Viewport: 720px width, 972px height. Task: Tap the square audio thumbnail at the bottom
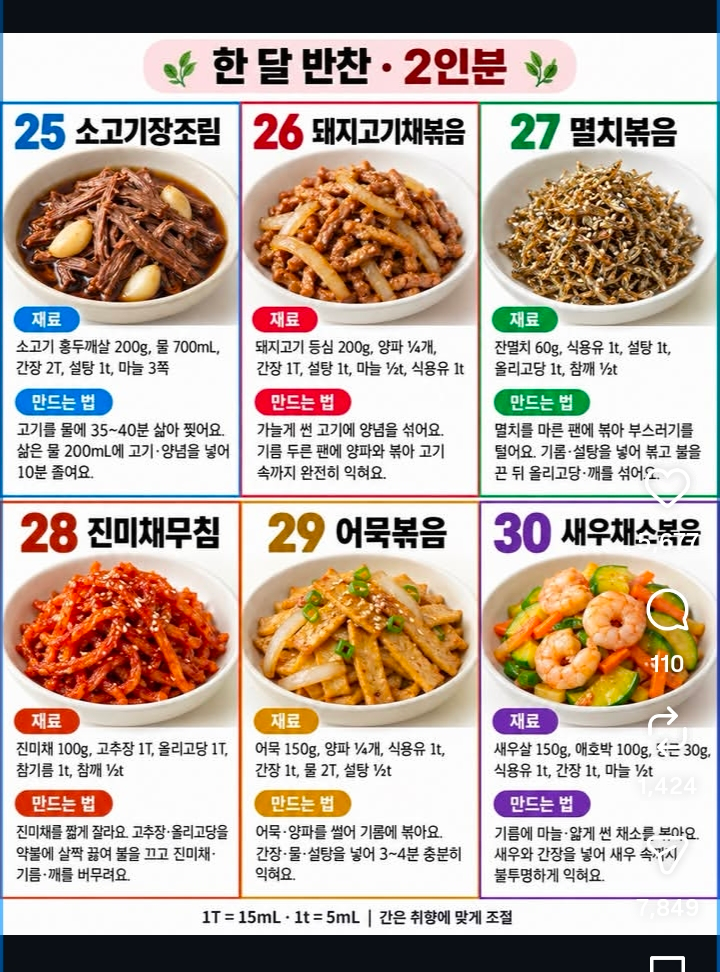click(667, 965)
